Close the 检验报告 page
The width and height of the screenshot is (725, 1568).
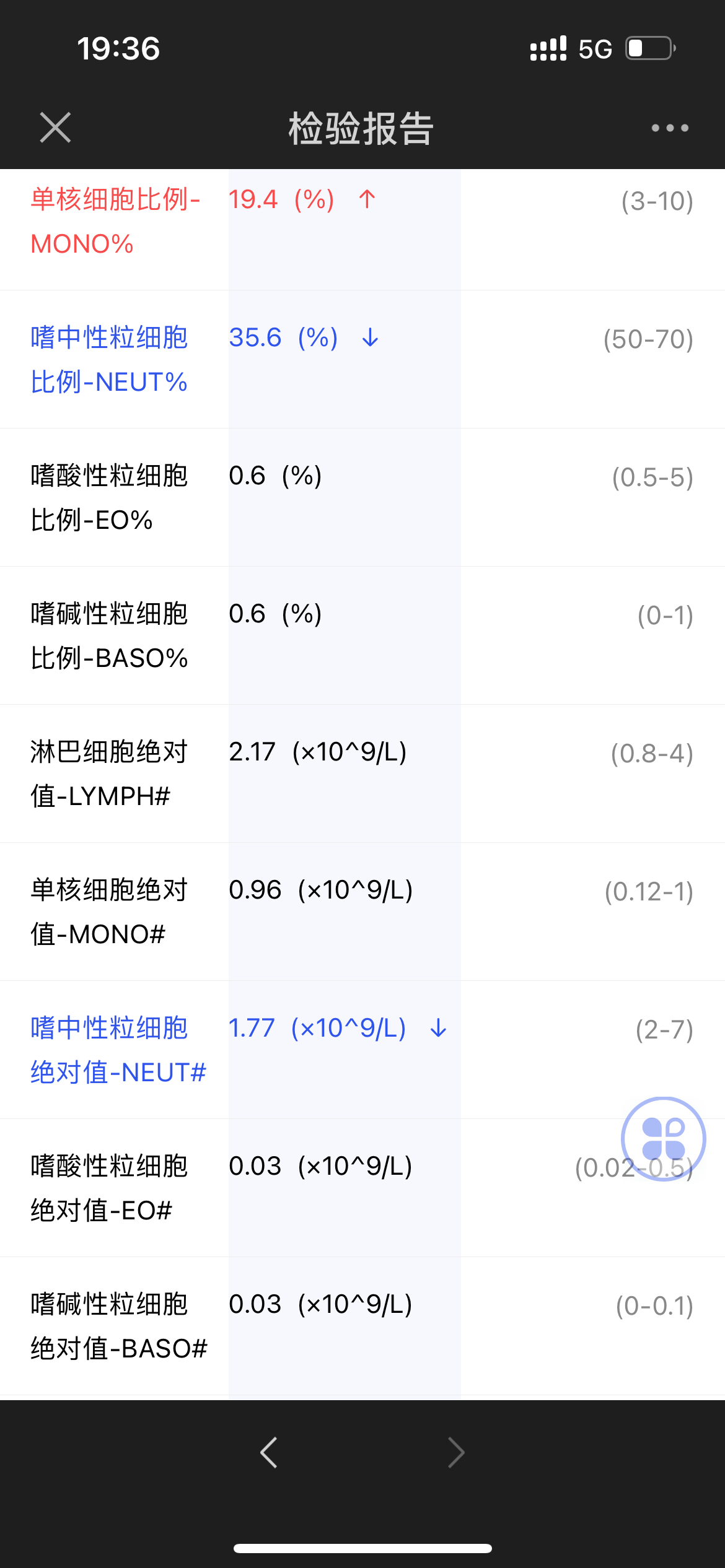[55, 128]
